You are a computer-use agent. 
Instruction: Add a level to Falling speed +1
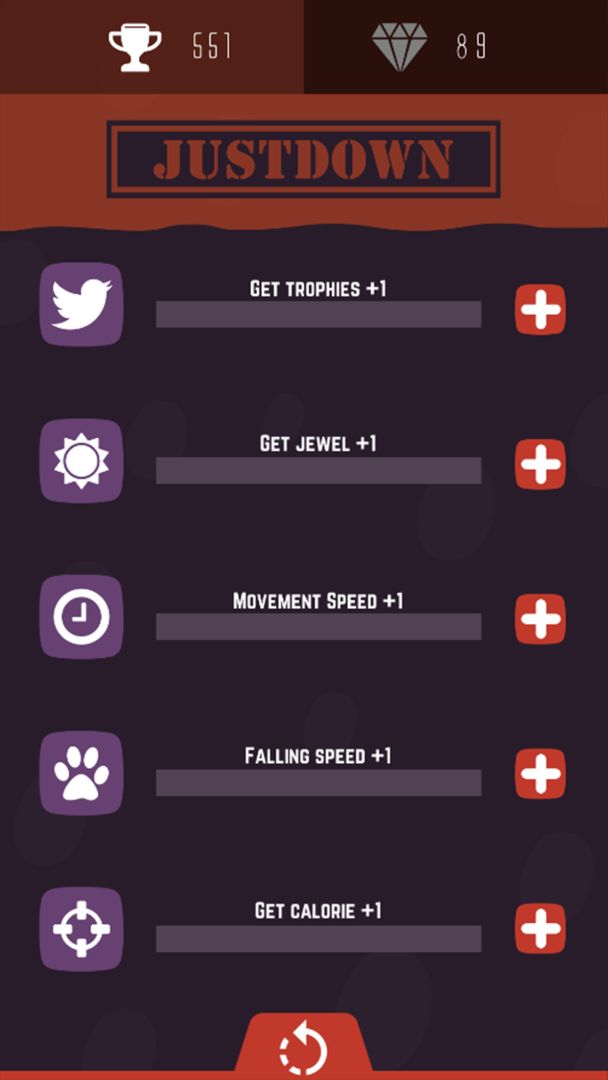point(540,774)
